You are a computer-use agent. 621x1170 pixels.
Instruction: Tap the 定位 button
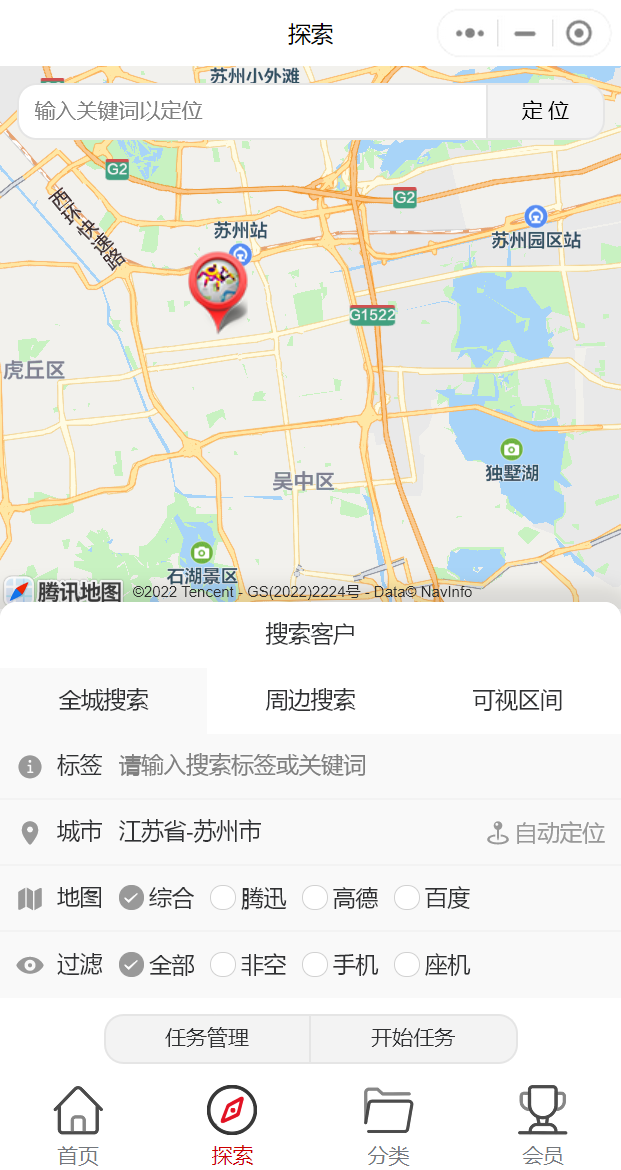tap(545, 111)
